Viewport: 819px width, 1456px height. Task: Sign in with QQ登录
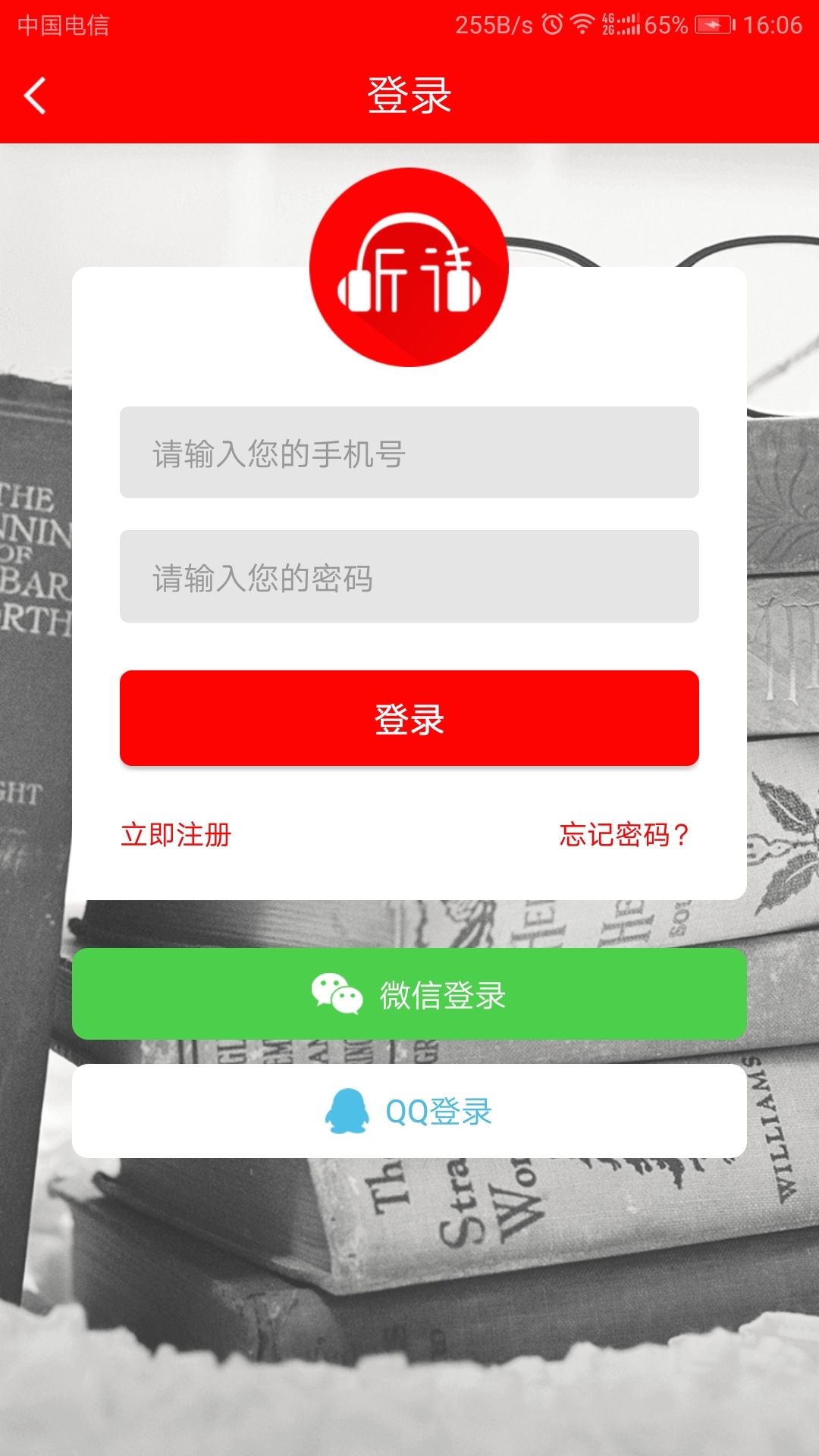click(409, 1111)
